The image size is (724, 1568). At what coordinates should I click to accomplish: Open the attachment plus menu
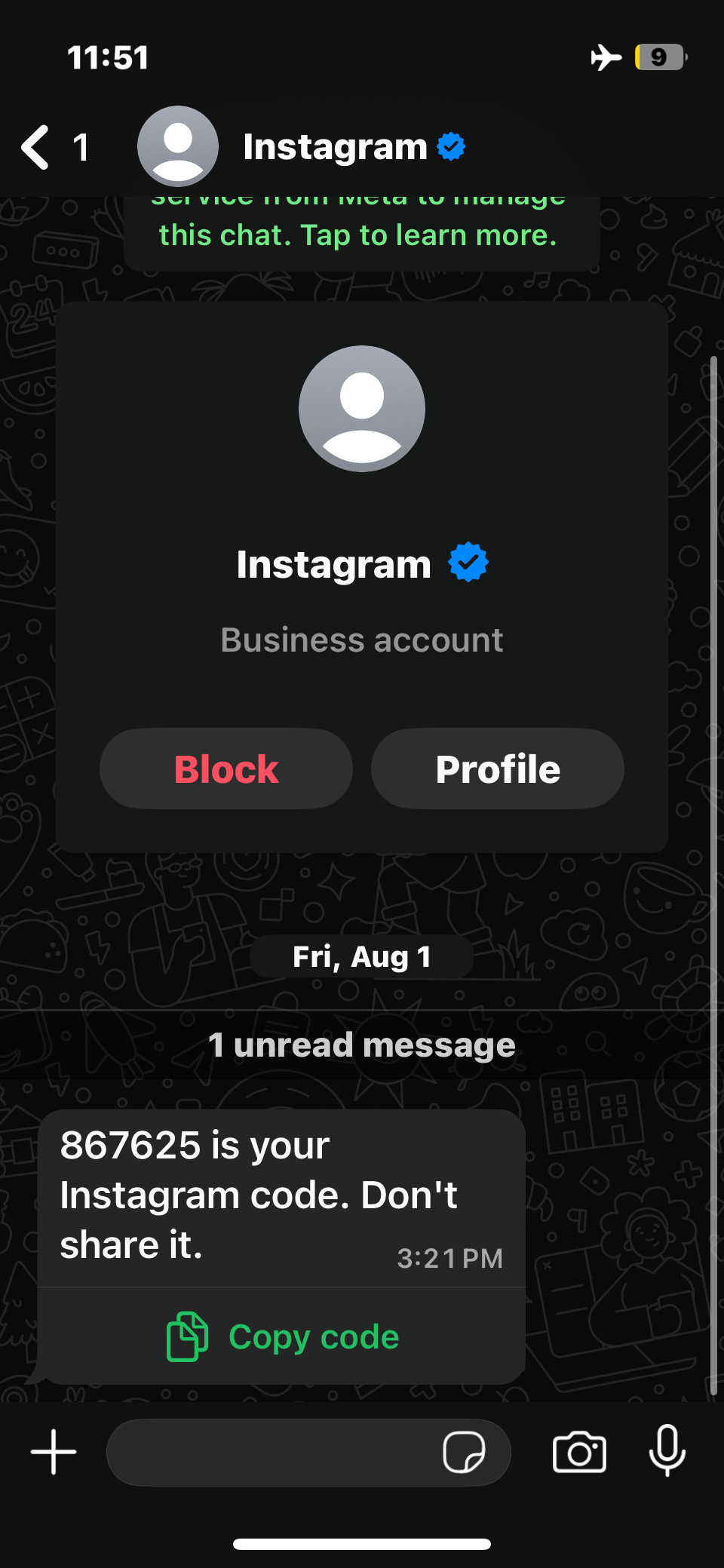[54, 1452]
